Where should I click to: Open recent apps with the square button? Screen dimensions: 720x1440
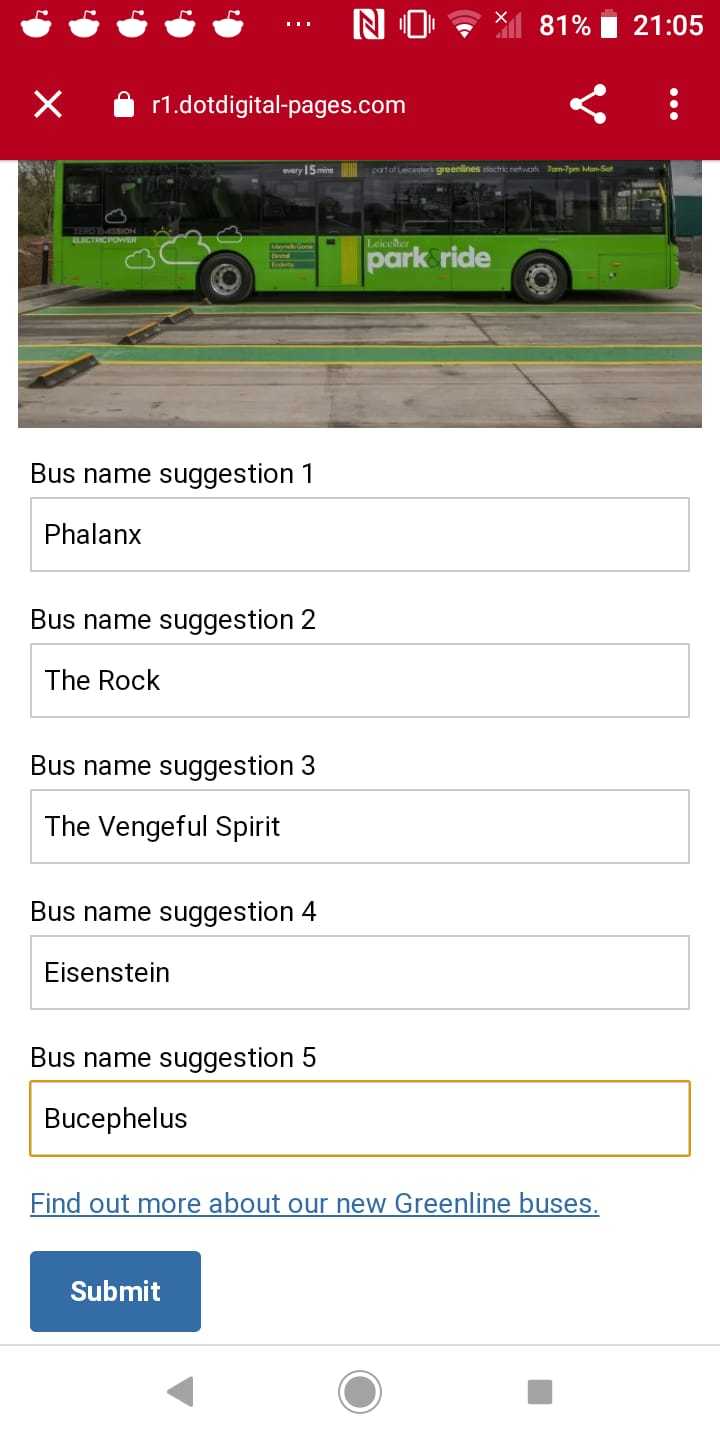coord(540,1391)
